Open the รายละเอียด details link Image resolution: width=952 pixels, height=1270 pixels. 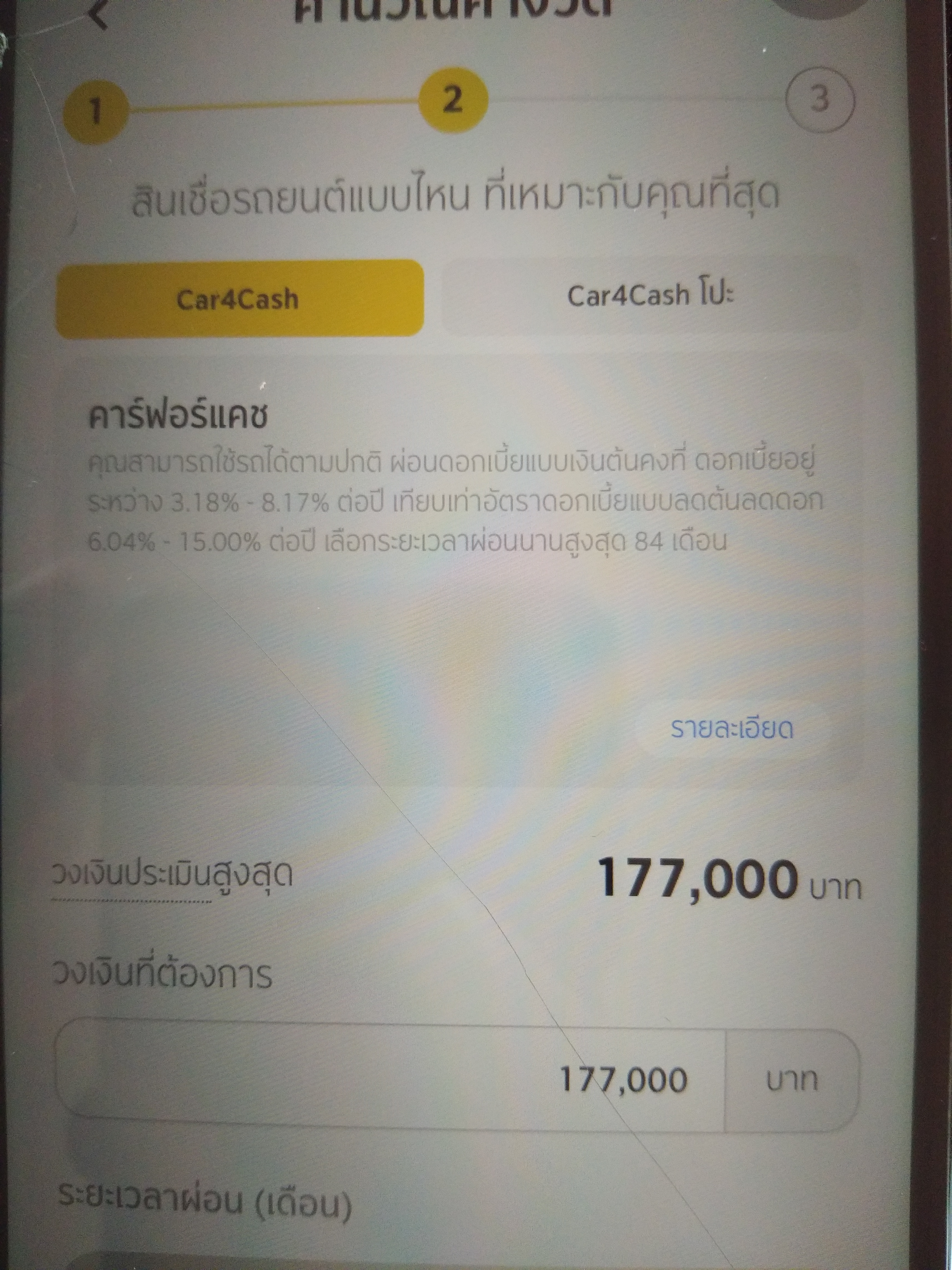732,729
